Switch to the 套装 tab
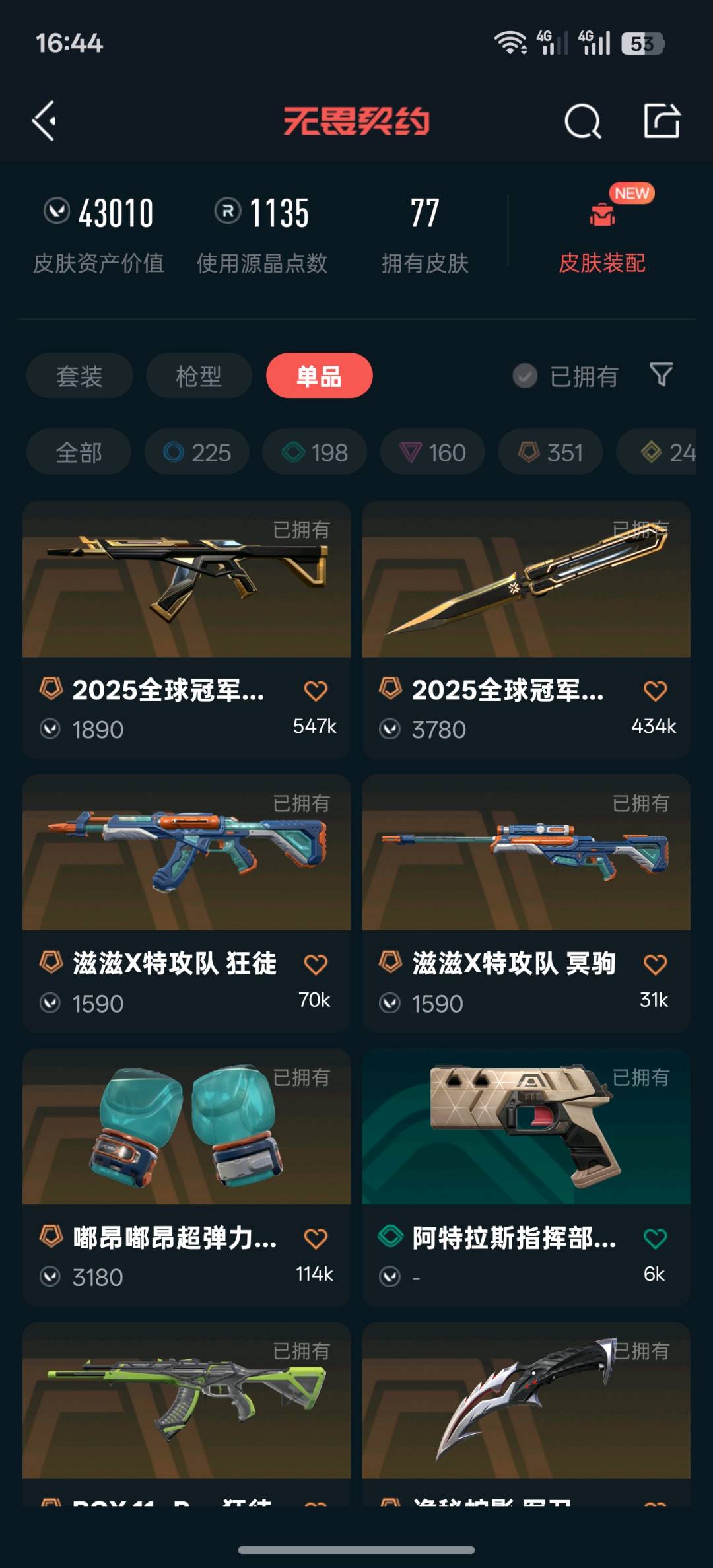 point(79,376)
